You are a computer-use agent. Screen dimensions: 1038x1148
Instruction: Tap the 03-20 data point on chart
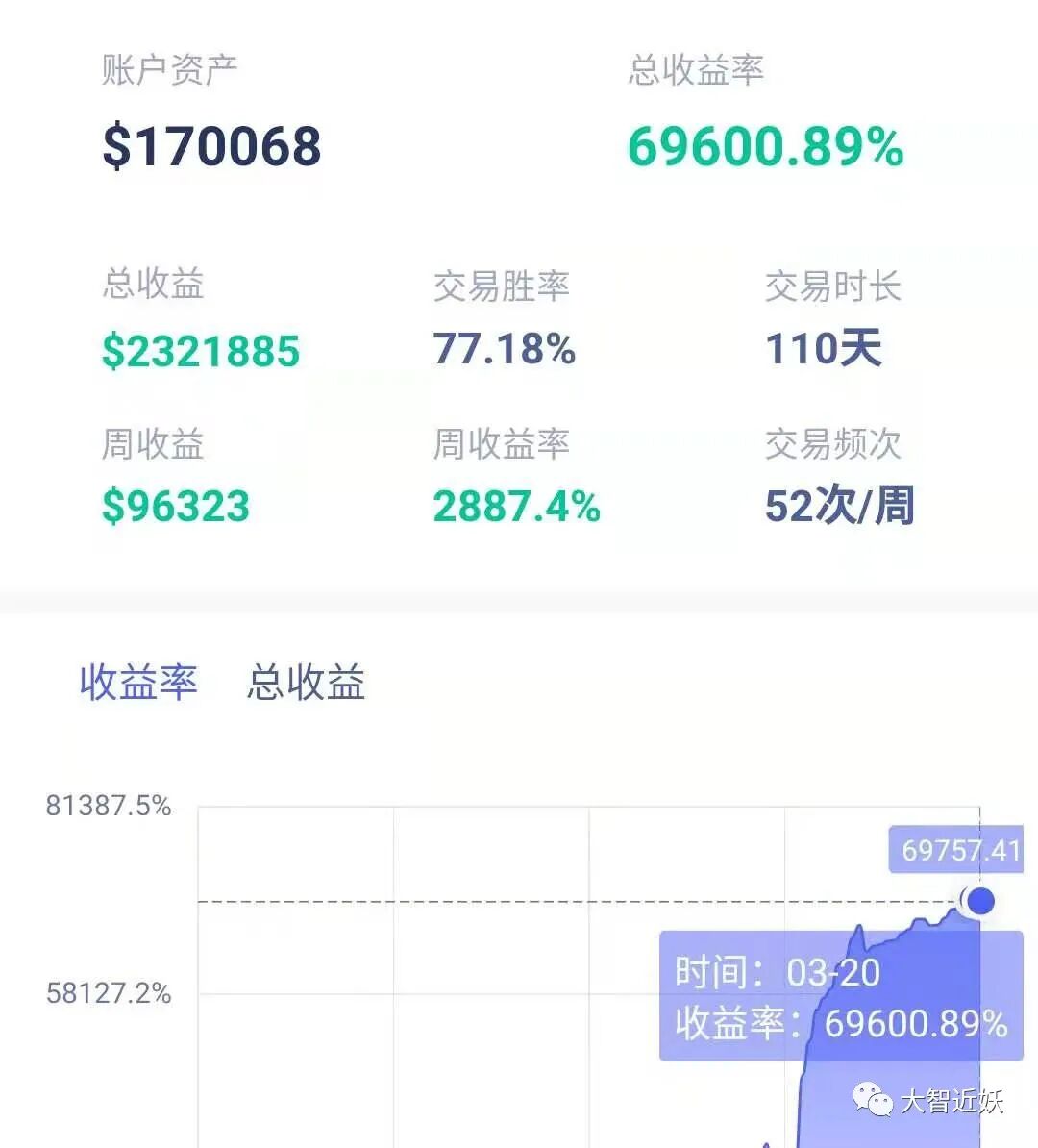[x=980, y=901]
